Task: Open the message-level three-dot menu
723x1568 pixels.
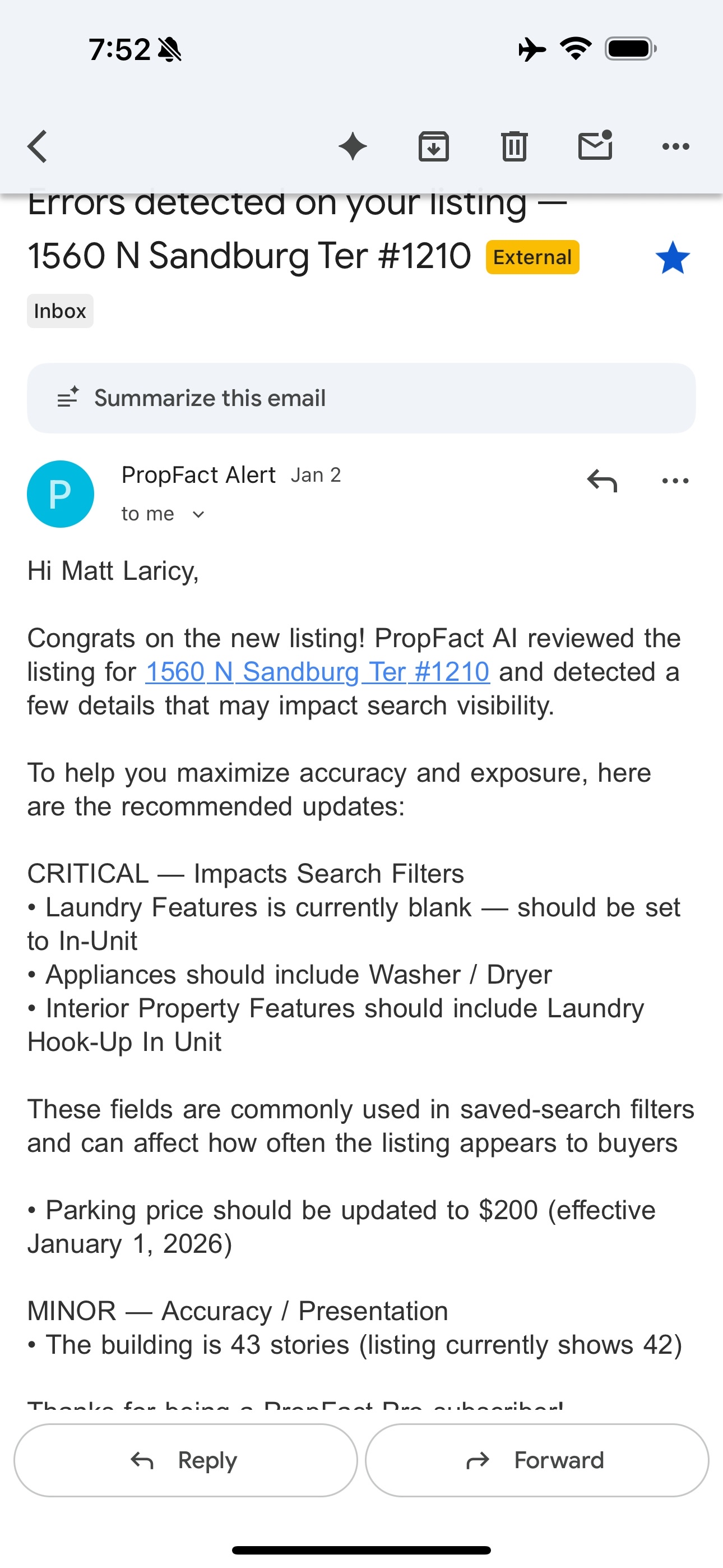Action: [x=675, y=481]
